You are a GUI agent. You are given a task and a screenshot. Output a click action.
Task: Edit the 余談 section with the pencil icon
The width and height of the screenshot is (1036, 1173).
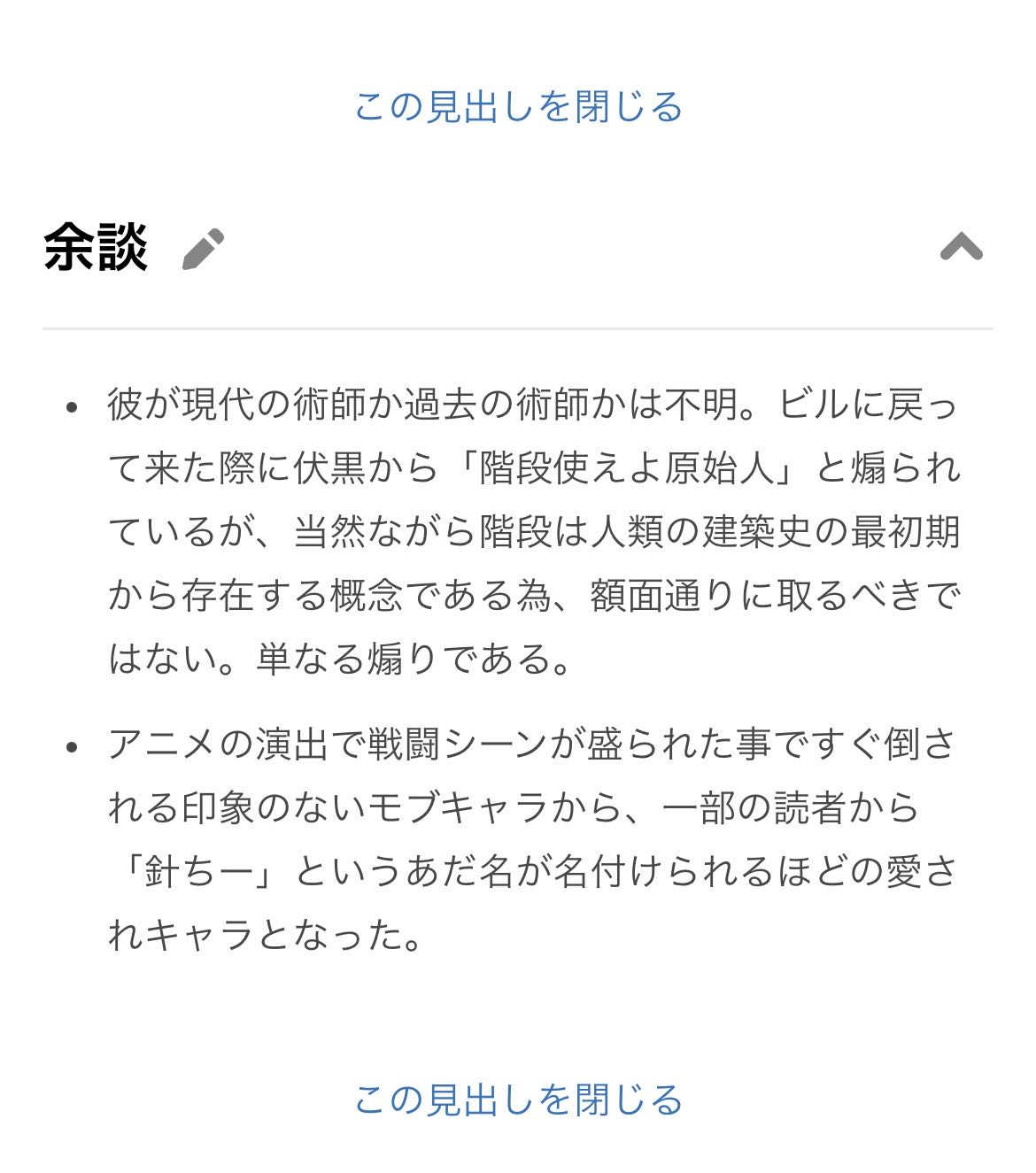203,249
